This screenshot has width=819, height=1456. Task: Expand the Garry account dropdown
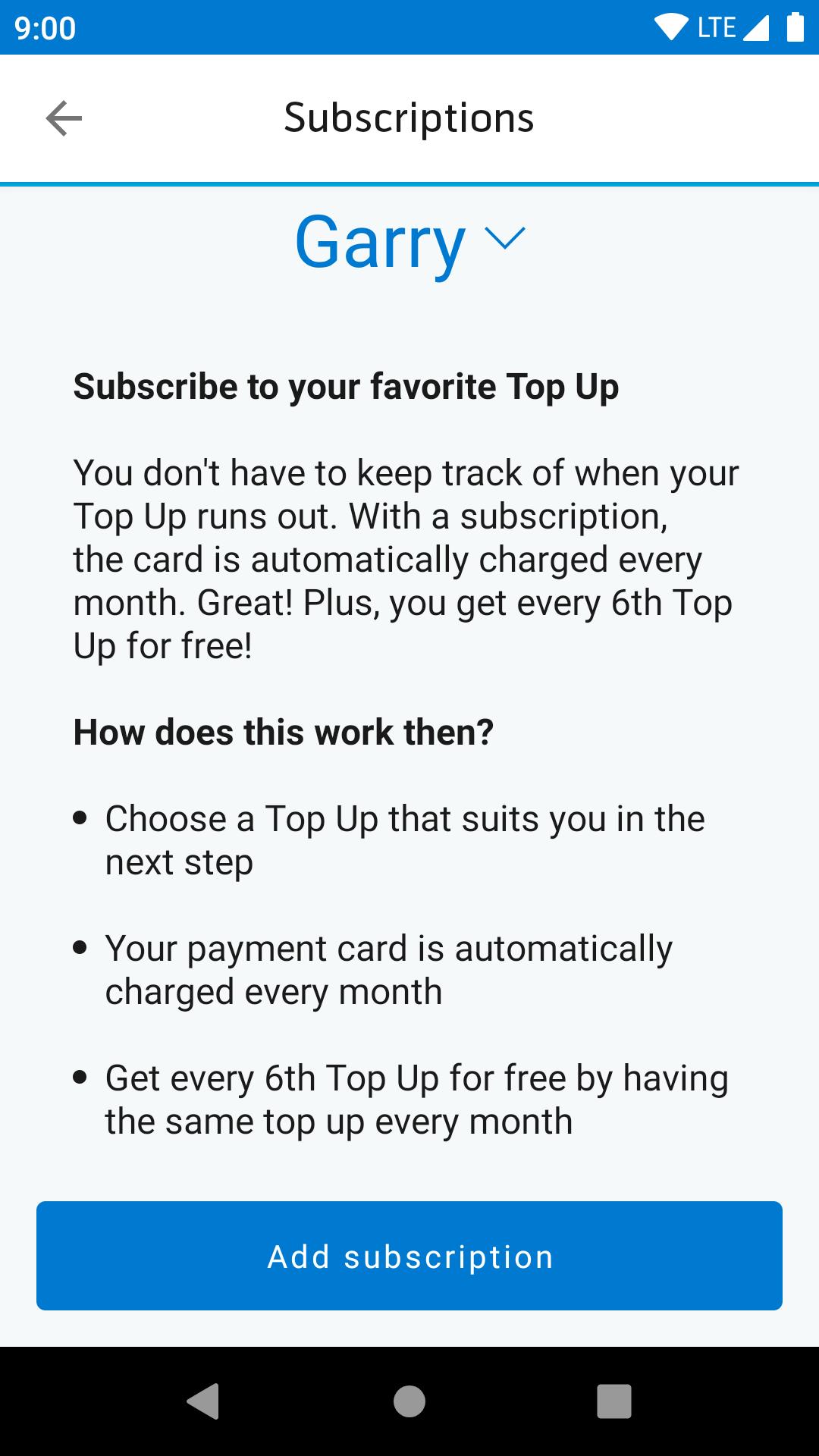coord(409,241)
